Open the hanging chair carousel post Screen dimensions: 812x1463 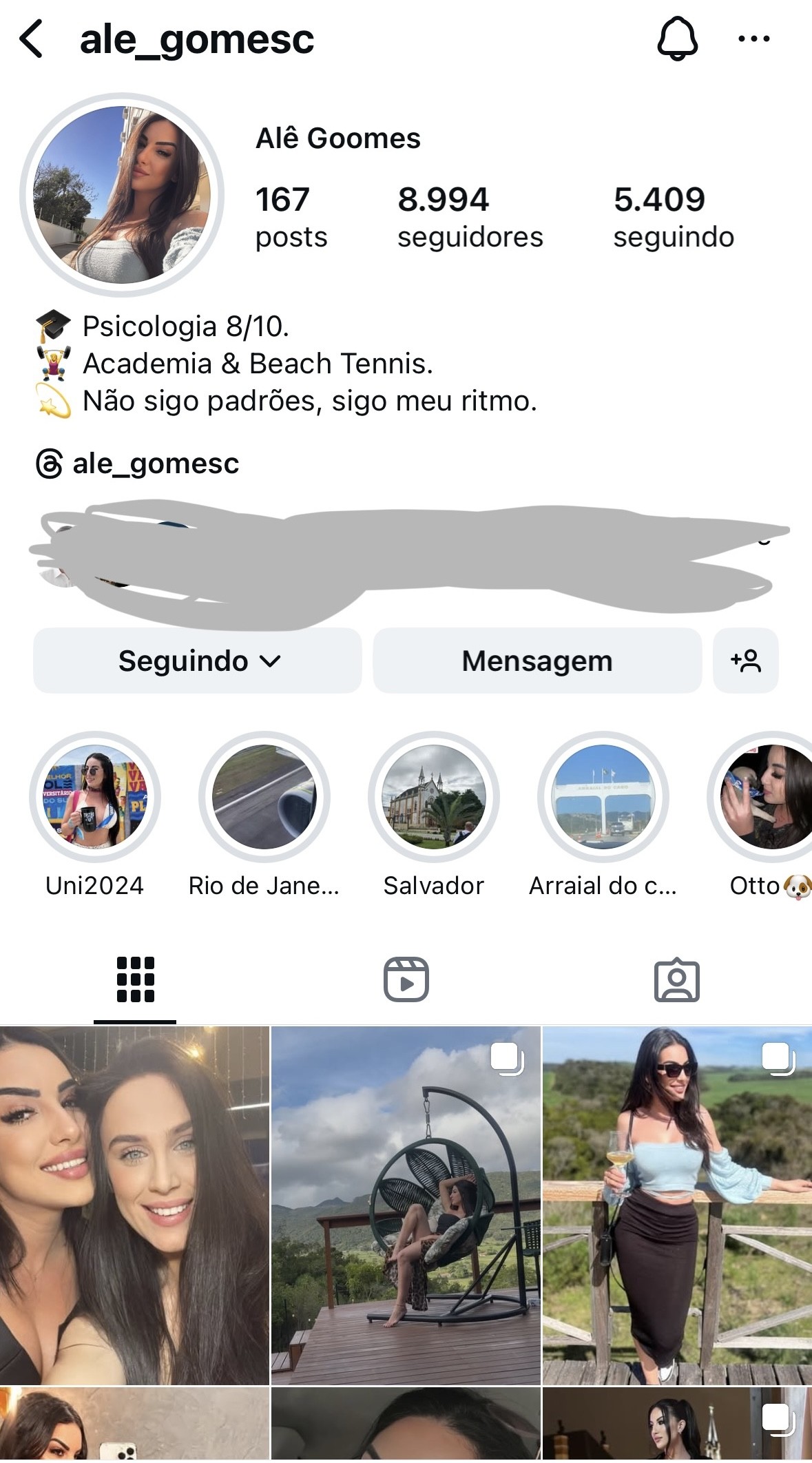(x=406, y=1205)
